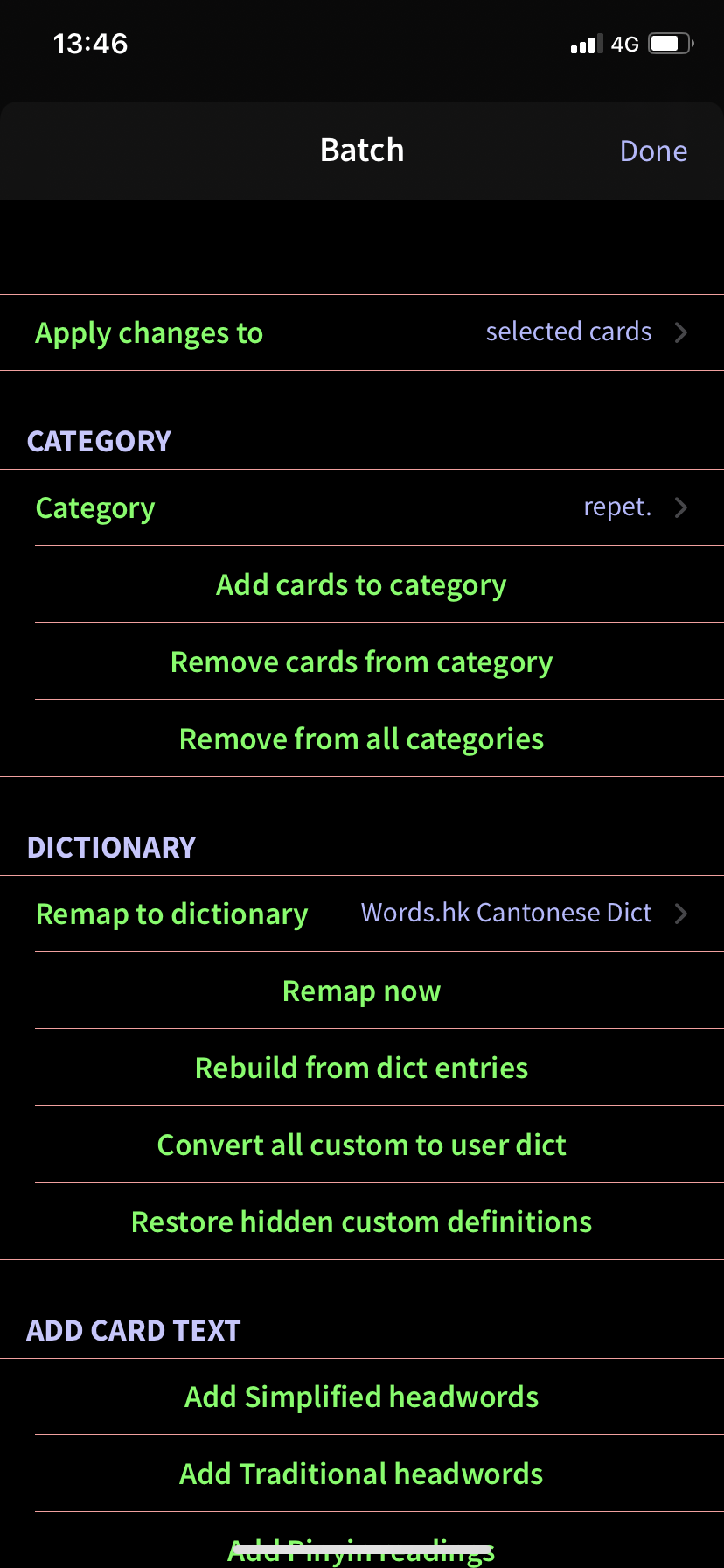724x1568 pixels.
Task: Tap Restore hidden custom definitions
Action: click(362, 1221)
